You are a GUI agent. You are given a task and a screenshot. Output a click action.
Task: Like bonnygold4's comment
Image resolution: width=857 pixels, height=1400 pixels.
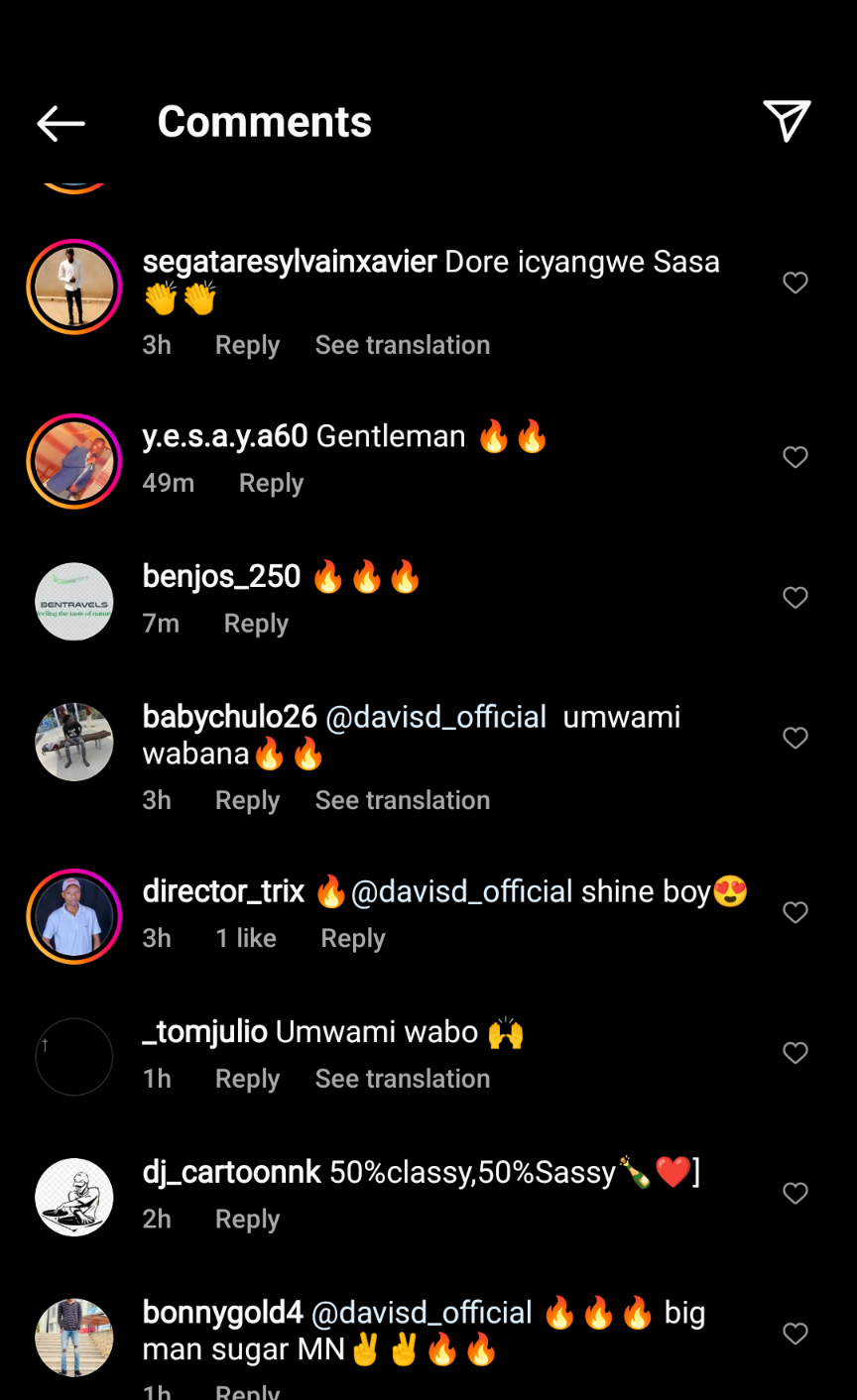[796, 1334]
